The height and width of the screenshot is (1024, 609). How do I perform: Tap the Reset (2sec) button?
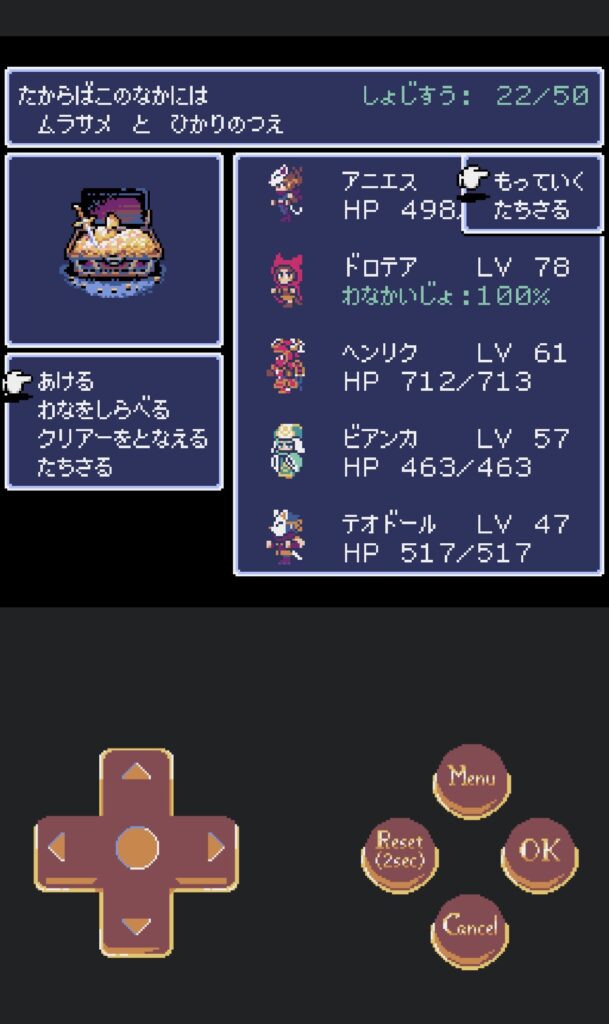(x=400, y=851)
